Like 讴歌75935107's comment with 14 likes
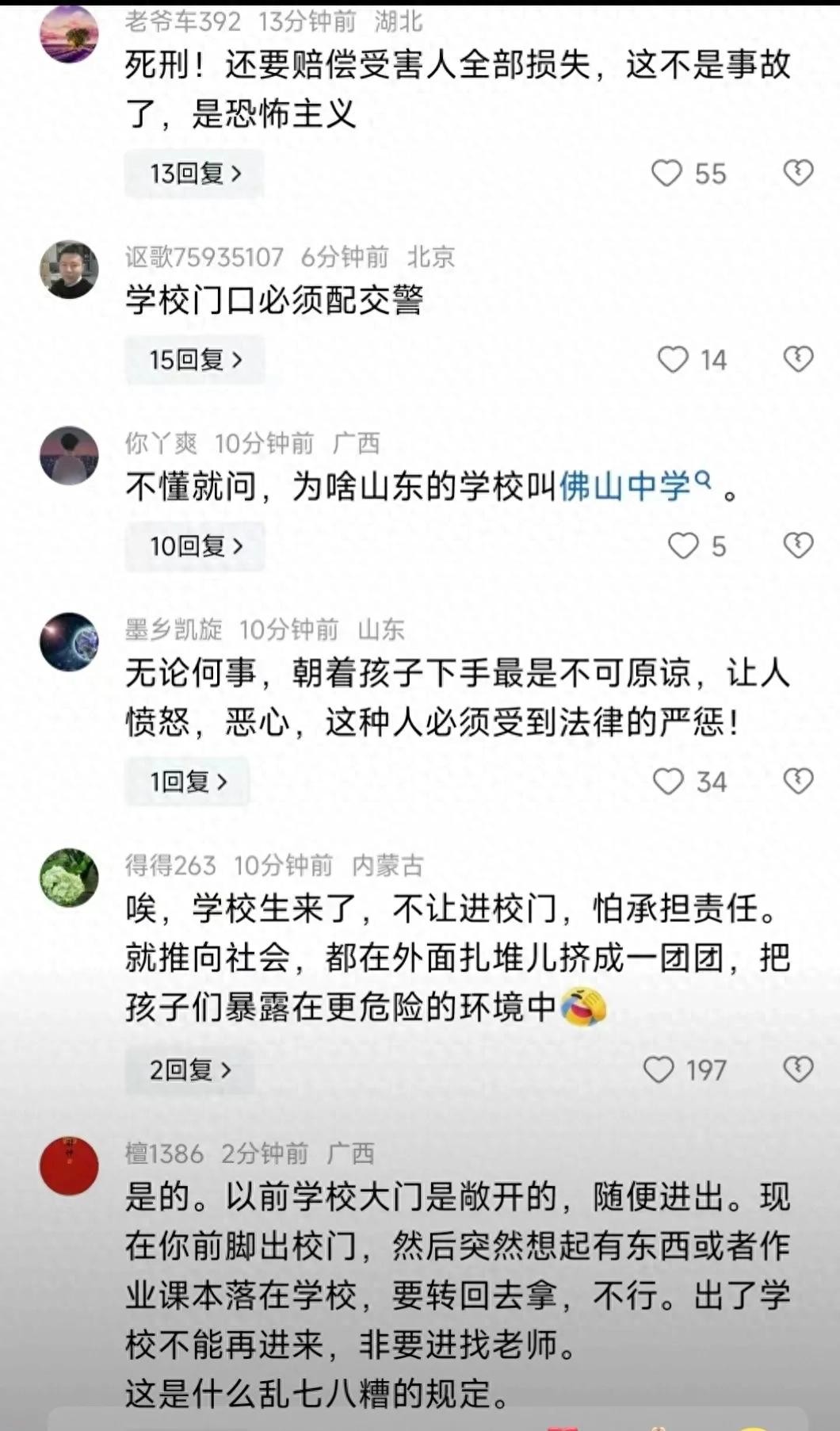 (673, 360)
